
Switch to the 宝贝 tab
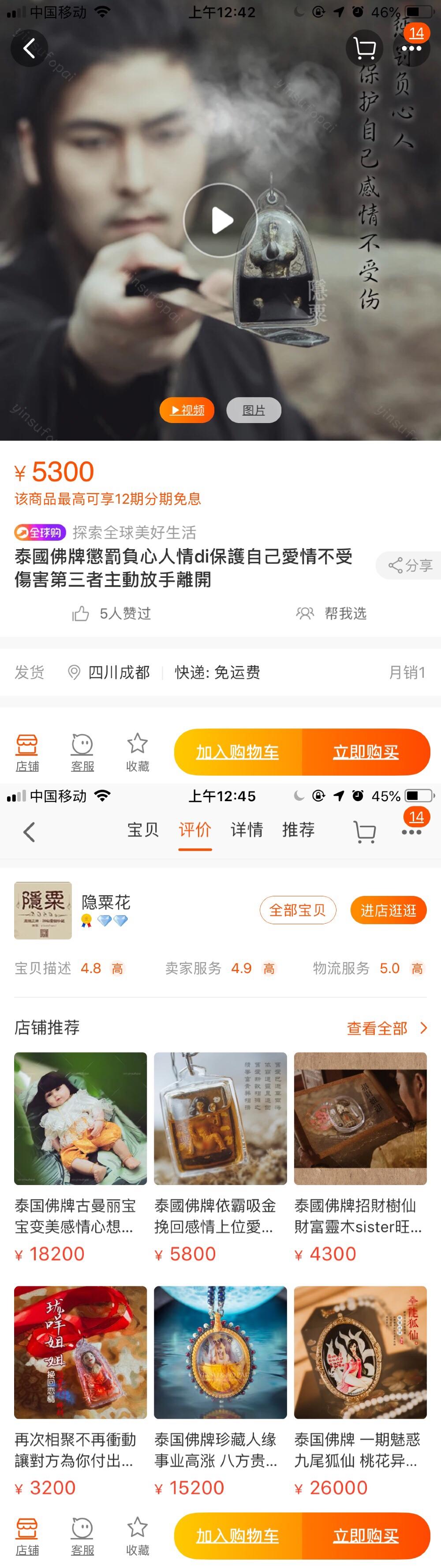click(x=143, y=830)
